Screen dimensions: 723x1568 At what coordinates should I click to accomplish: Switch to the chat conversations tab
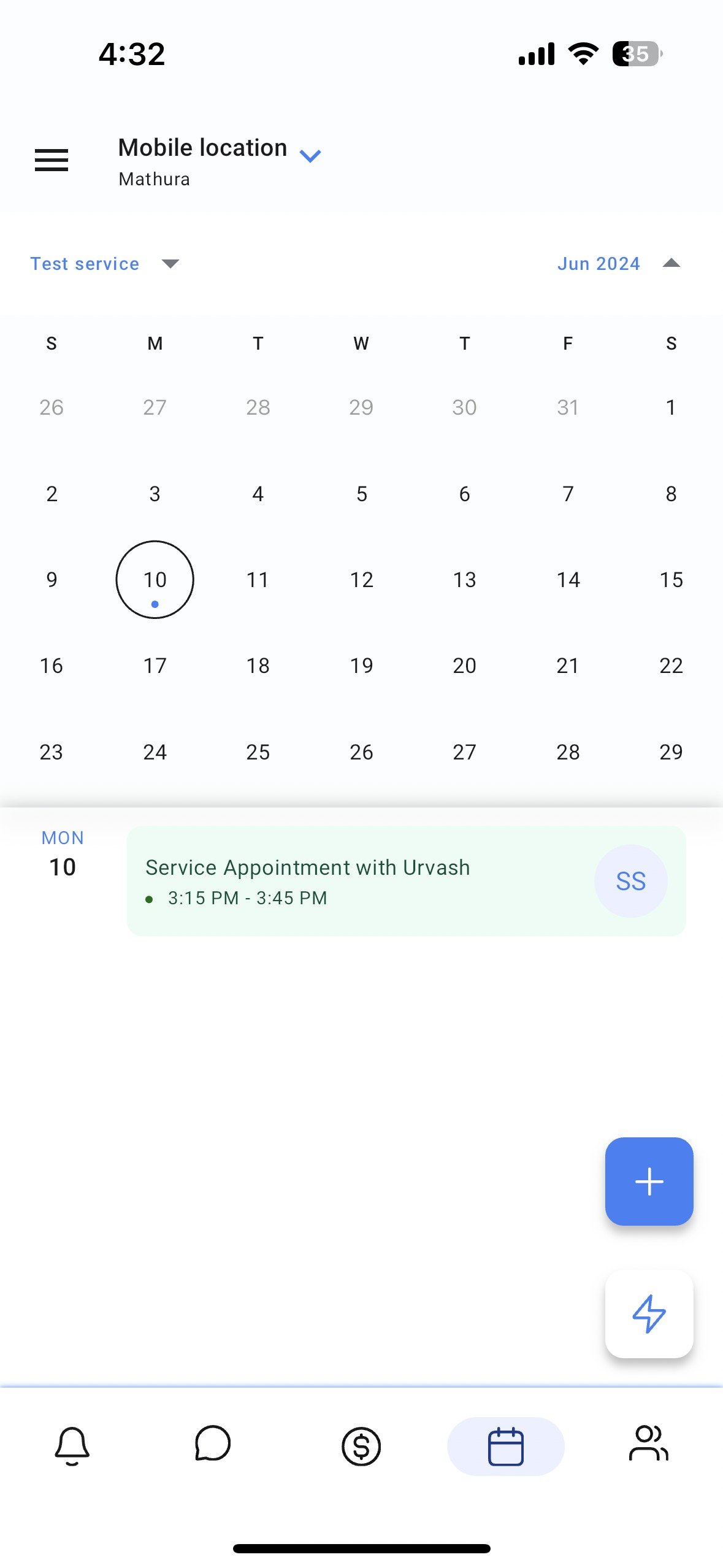(x=212, y=1444)
